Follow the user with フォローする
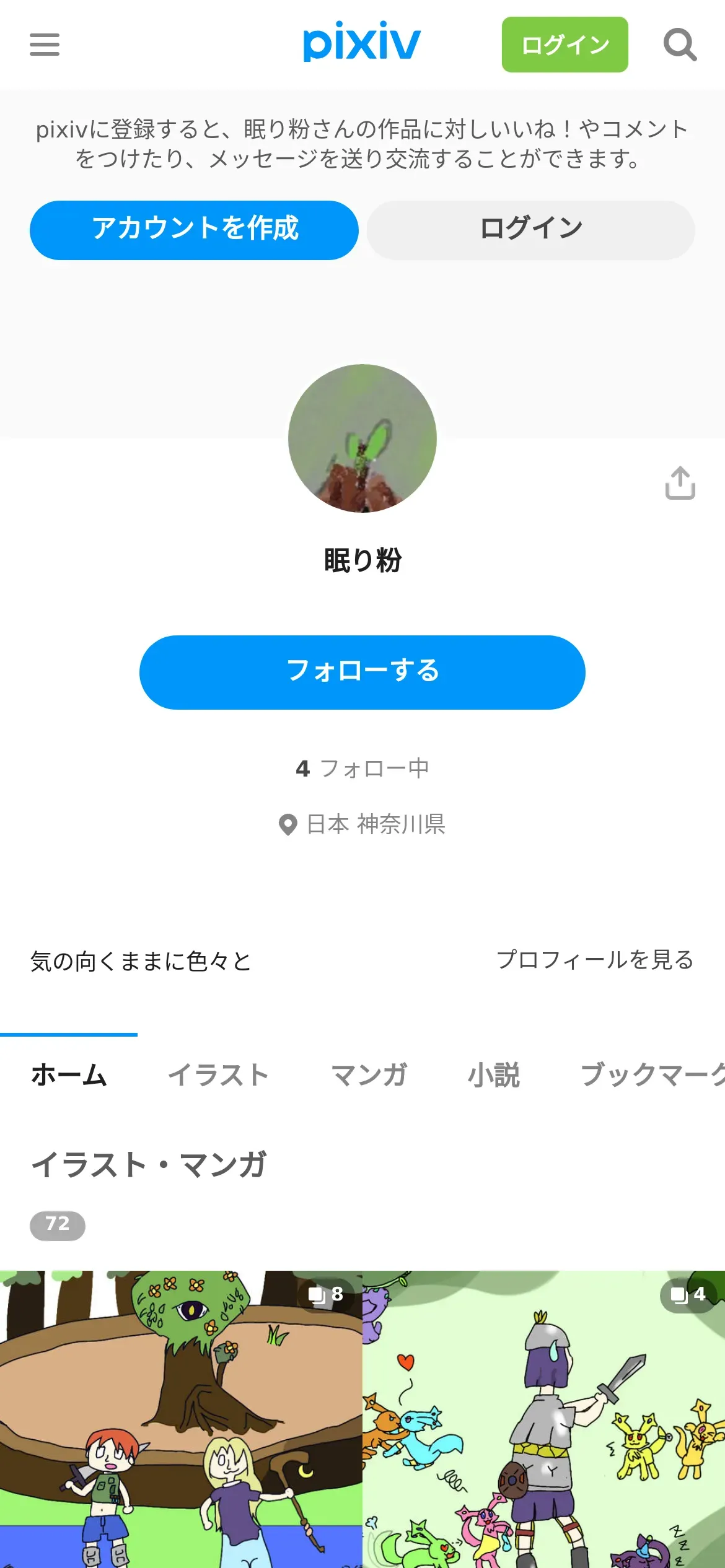 [362, 672]
